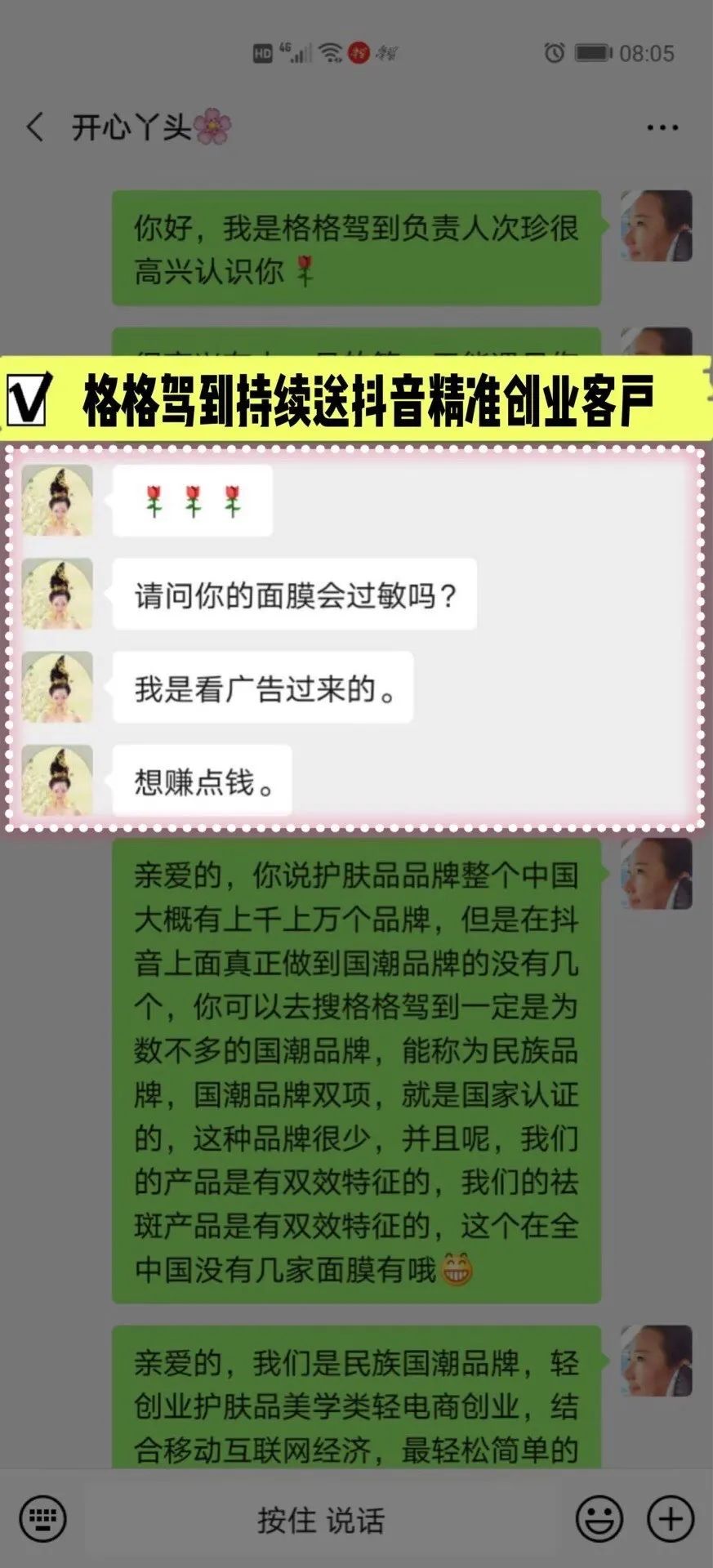Tap the 按住 说话 voice button
Image resolution: width=713 pixels, height=1568 pixels.
(x=321, y=1519)
